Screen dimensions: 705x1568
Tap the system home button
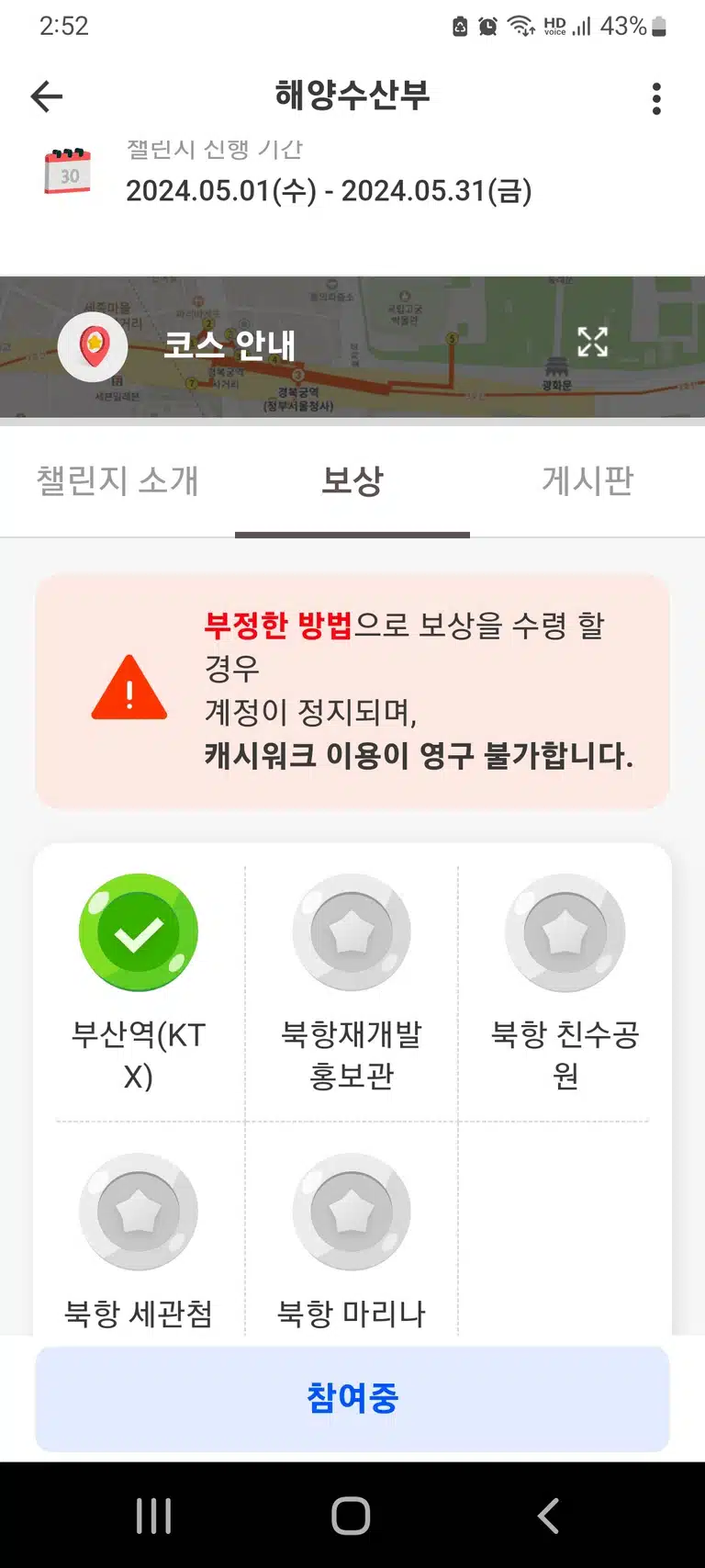[x=351, y=1516]
